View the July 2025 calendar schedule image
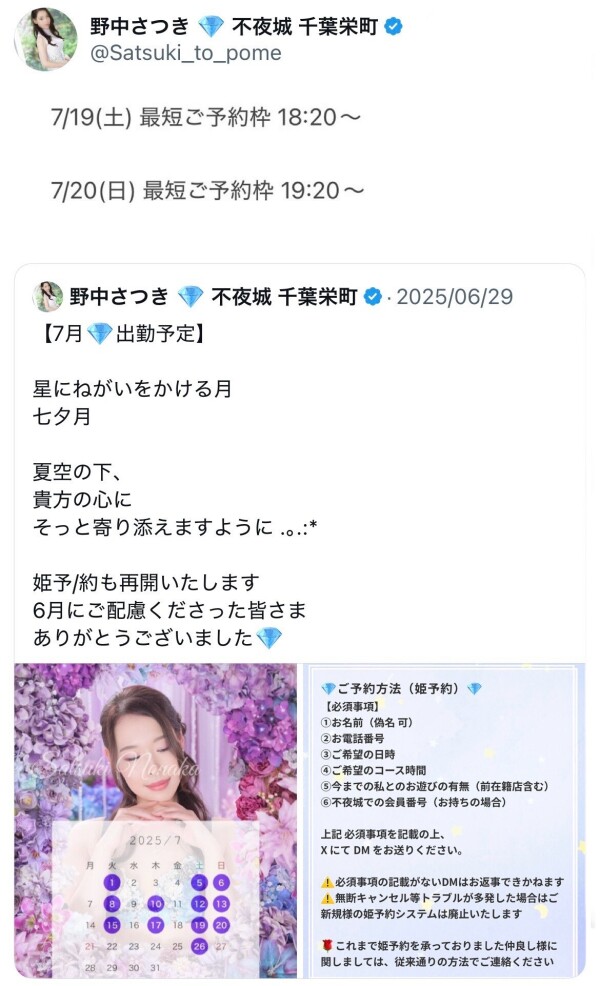600x986 pixels. pyautogui.click(x=155, y=820)
